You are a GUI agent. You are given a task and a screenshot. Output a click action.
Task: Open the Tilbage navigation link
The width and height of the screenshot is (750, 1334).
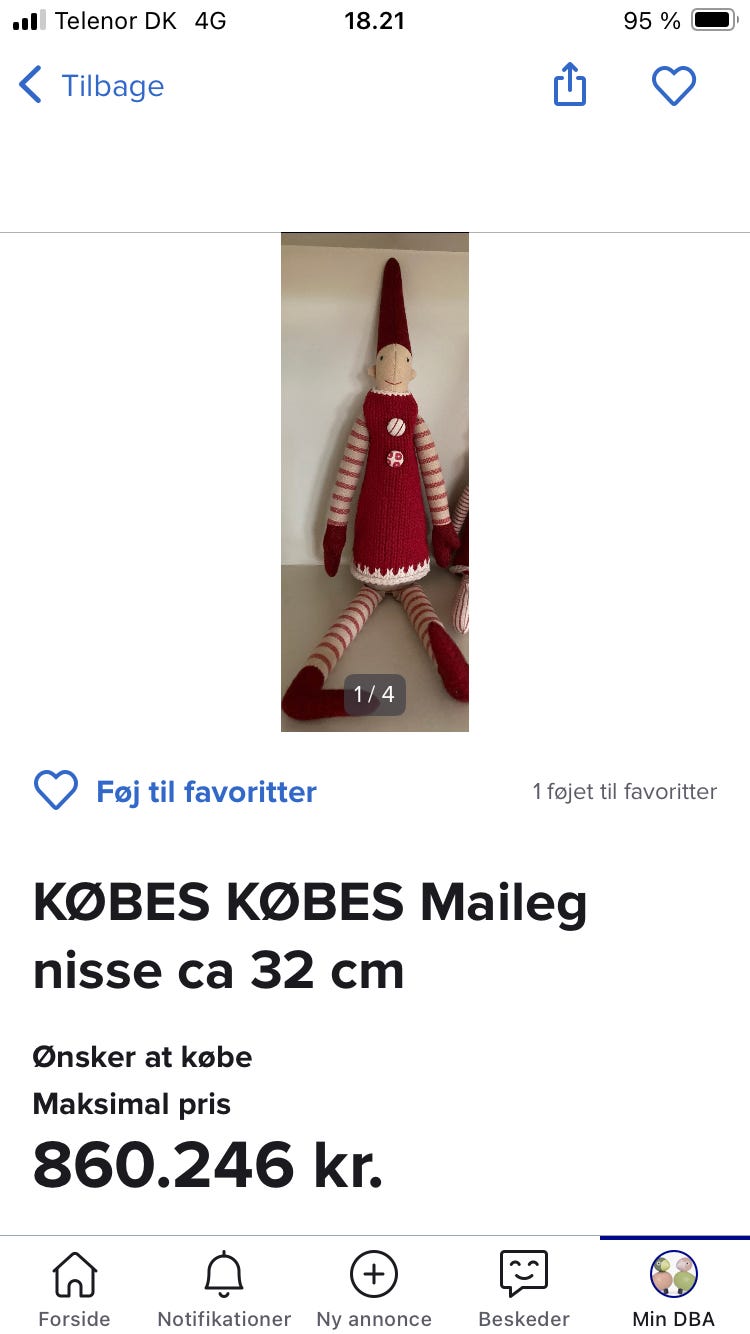pyautogui.click(x=112, y=86)
